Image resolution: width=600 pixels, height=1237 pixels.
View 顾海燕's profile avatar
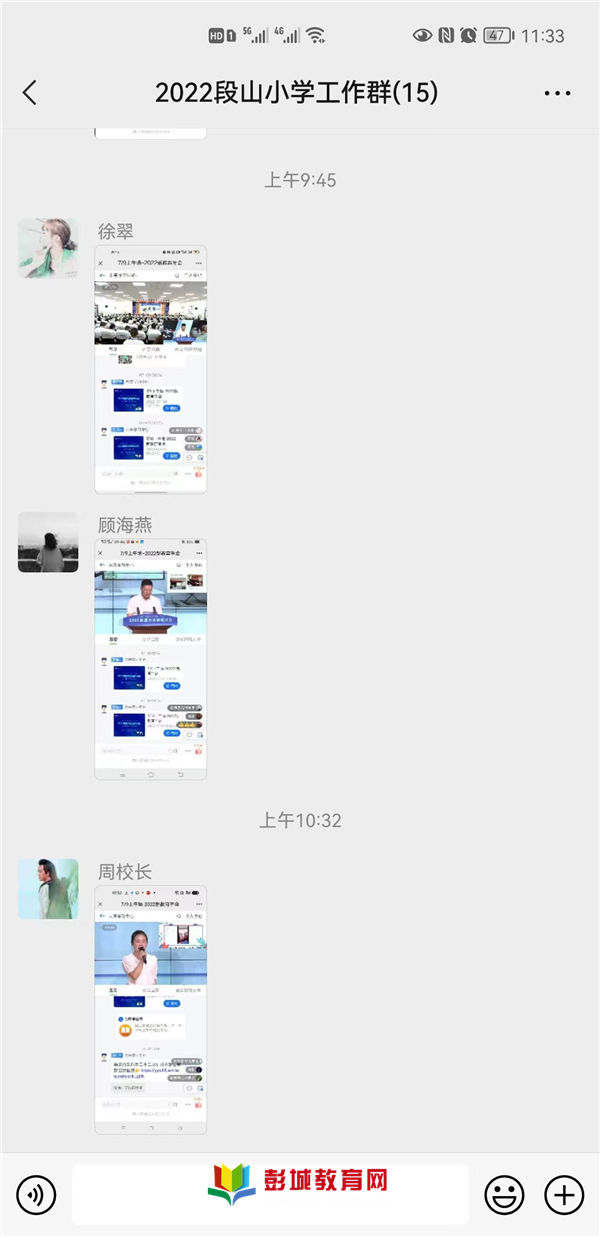click(x=48, y=542)
